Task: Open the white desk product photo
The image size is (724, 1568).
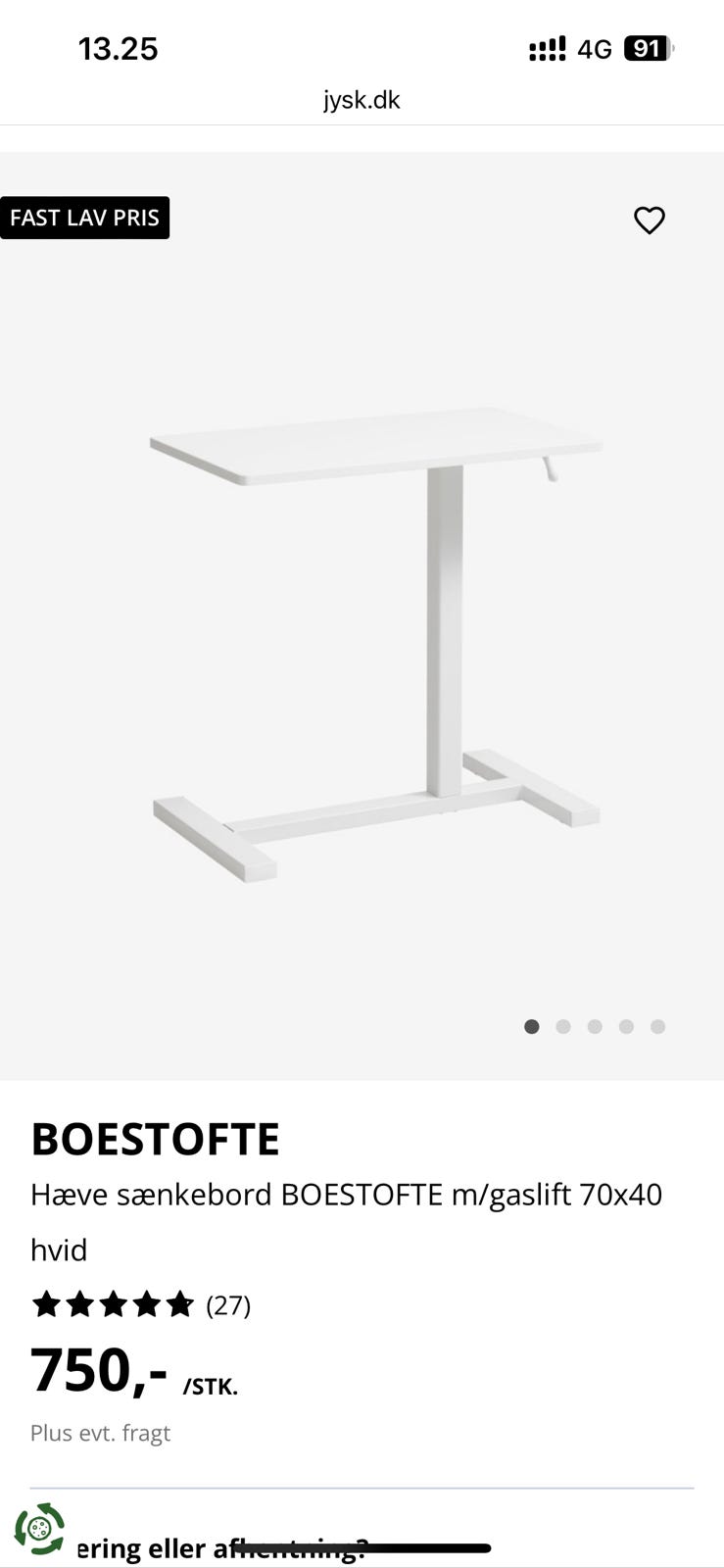Action: 376,643
